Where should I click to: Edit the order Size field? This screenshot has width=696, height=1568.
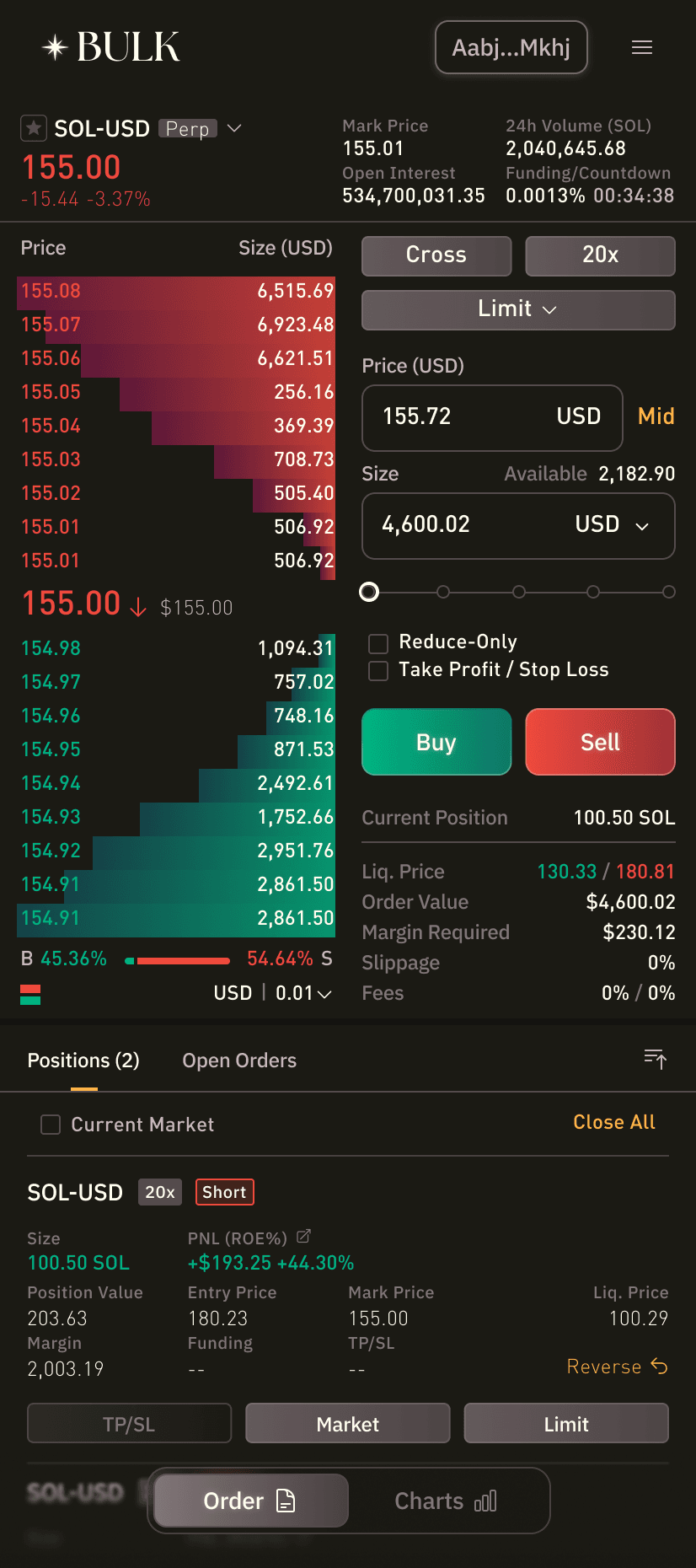(x=518, y=525)
